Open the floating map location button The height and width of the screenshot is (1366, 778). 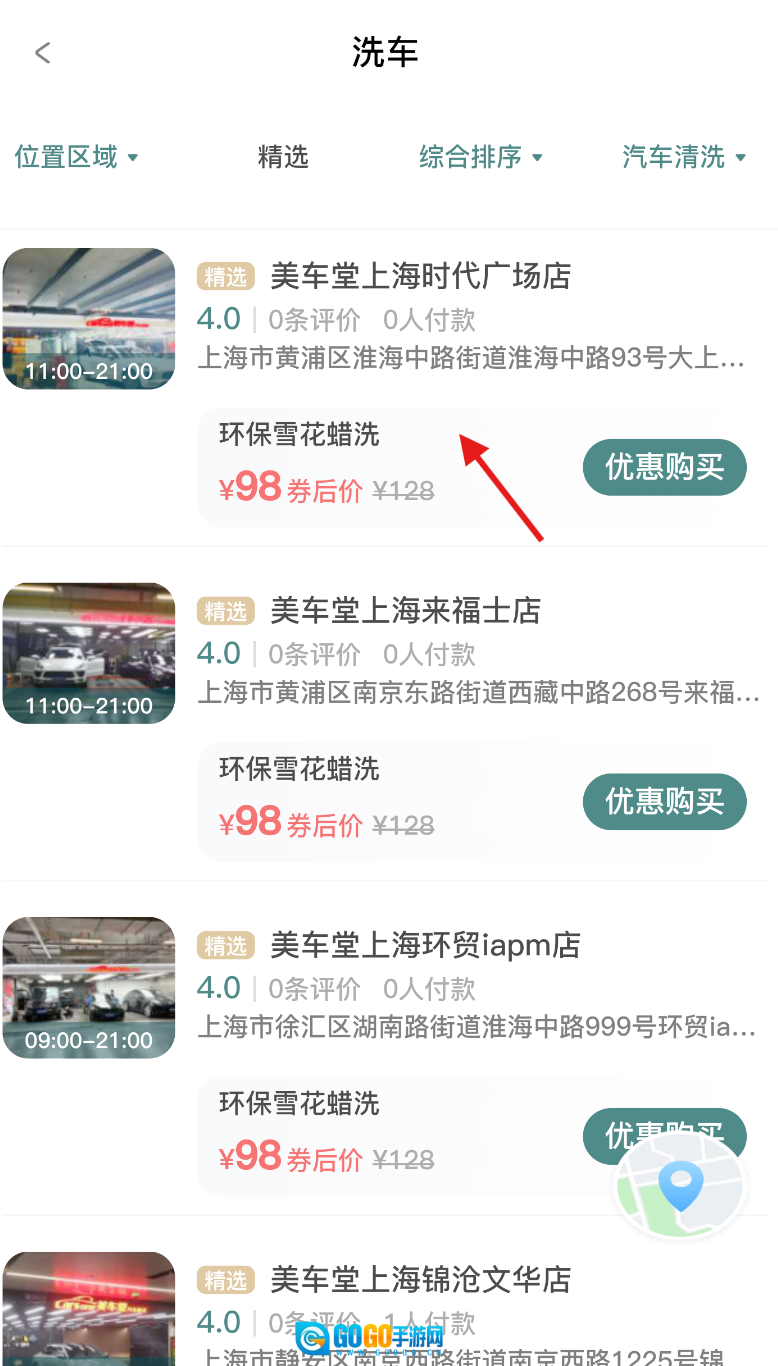[x=681, y=1187]
